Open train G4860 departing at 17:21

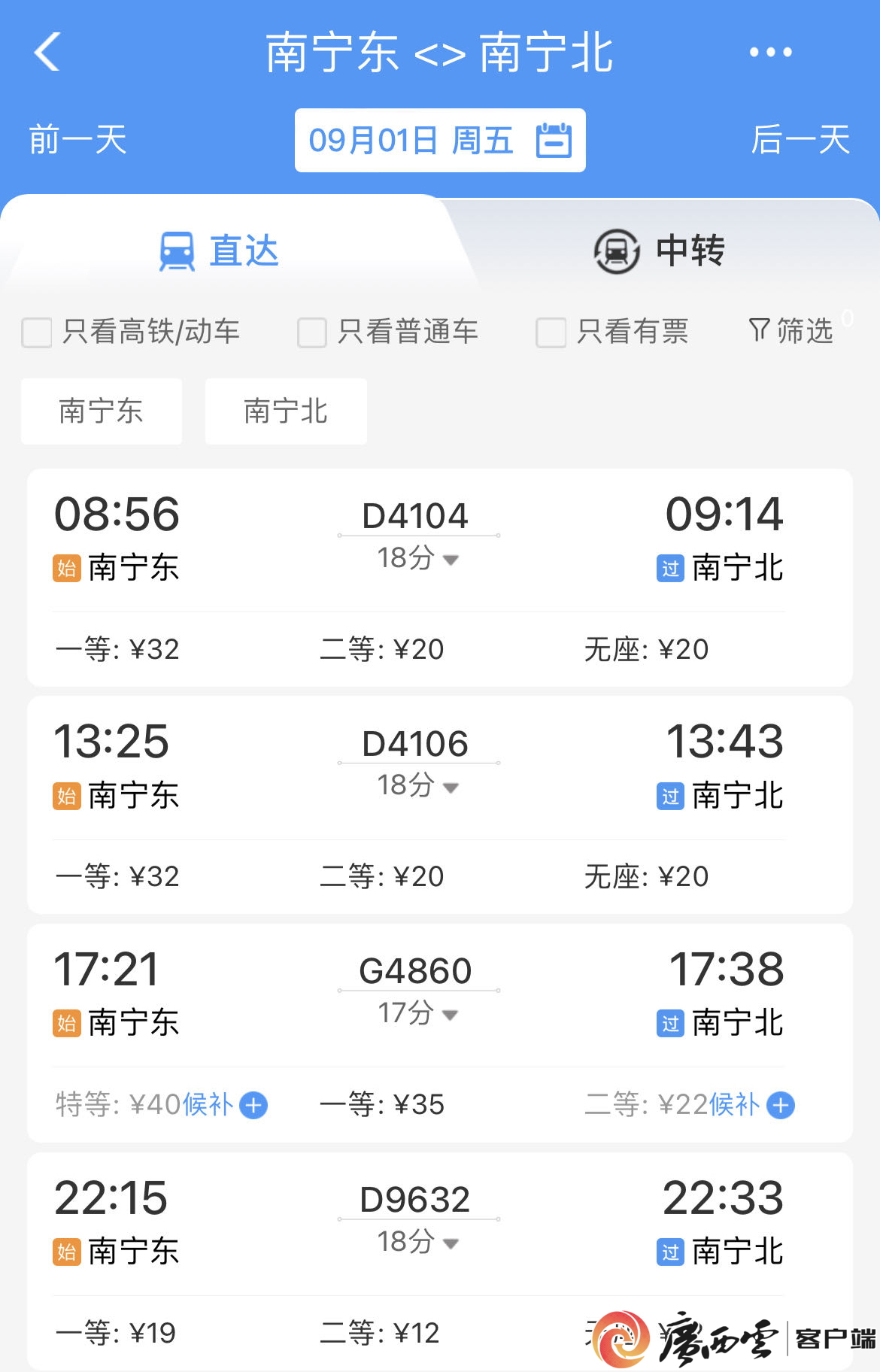(439, 993)
